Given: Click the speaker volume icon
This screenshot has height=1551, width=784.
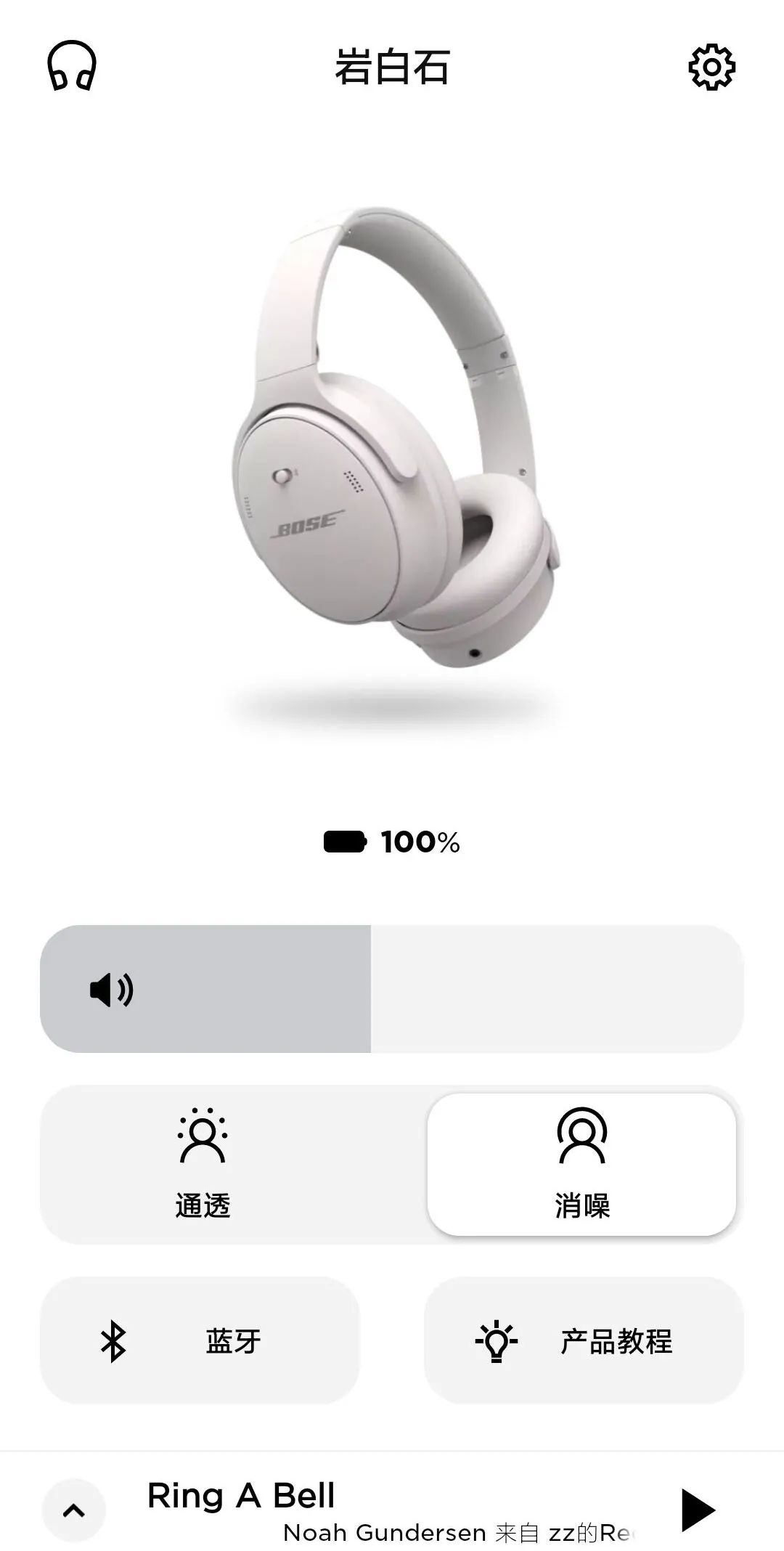Looking at the screenshot, I should point(110,989).
